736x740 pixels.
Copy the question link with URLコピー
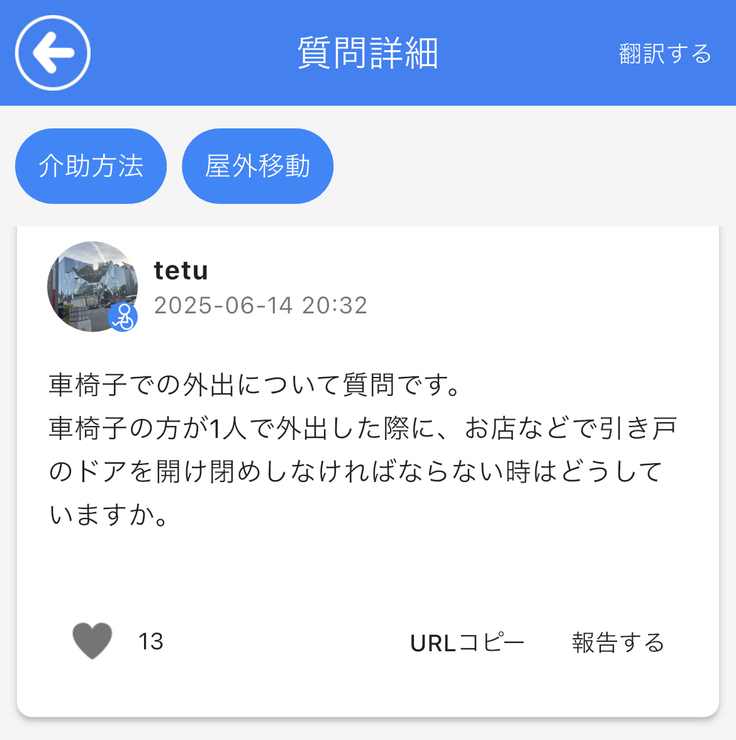click(x=467, y=643)
